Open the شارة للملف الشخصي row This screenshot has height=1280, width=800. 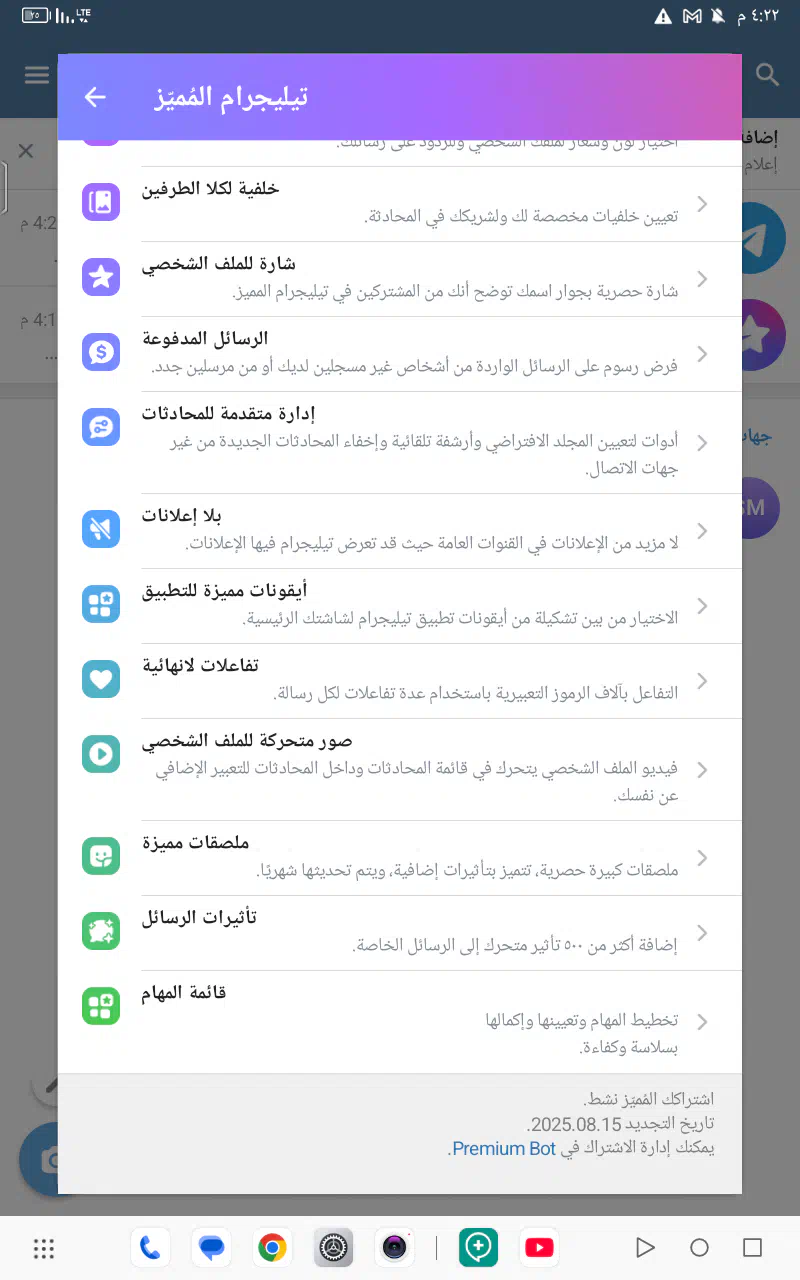pyautogui.click(x=400, y=279)
